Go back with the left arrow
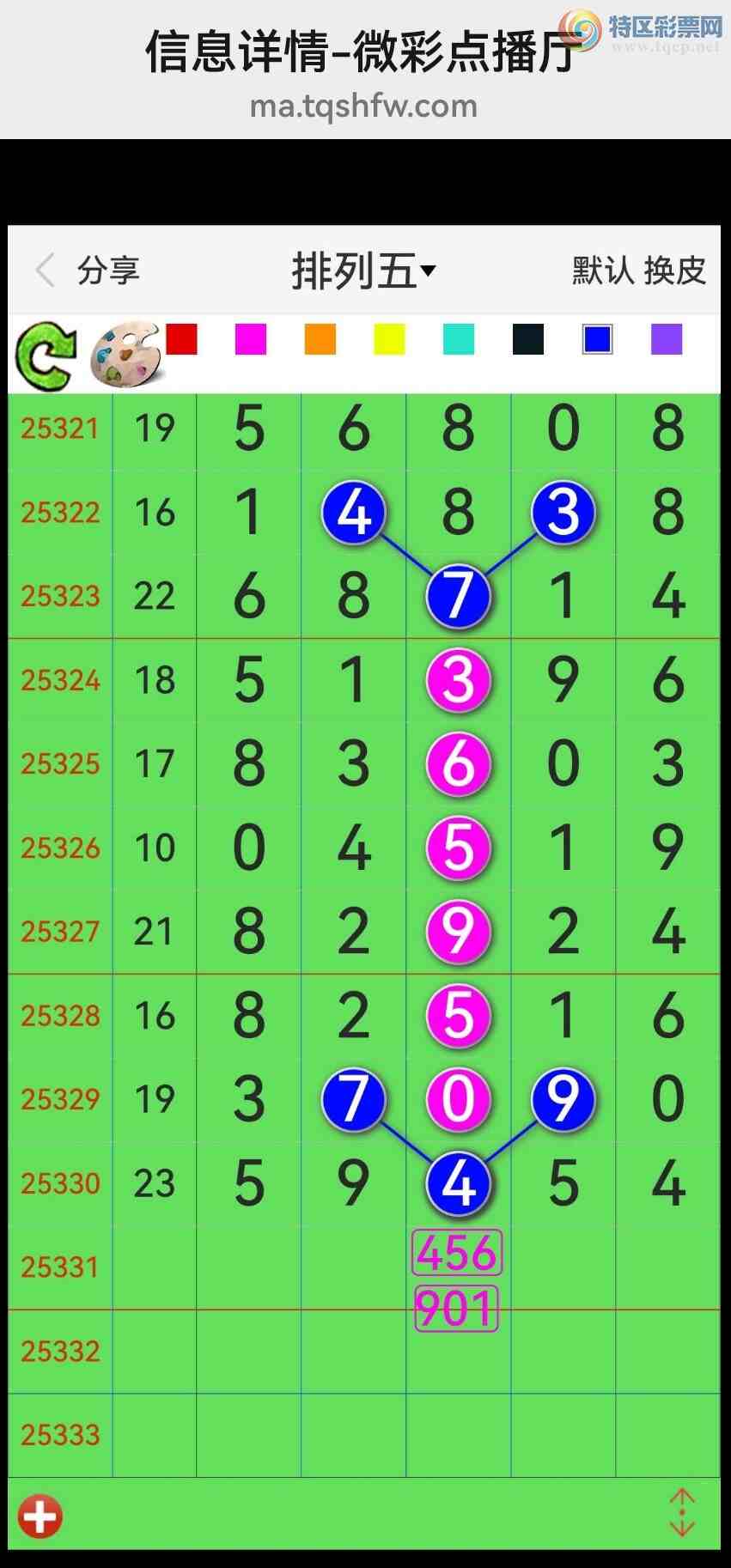This screenshot has width=731, height=1568. (46, 270)
